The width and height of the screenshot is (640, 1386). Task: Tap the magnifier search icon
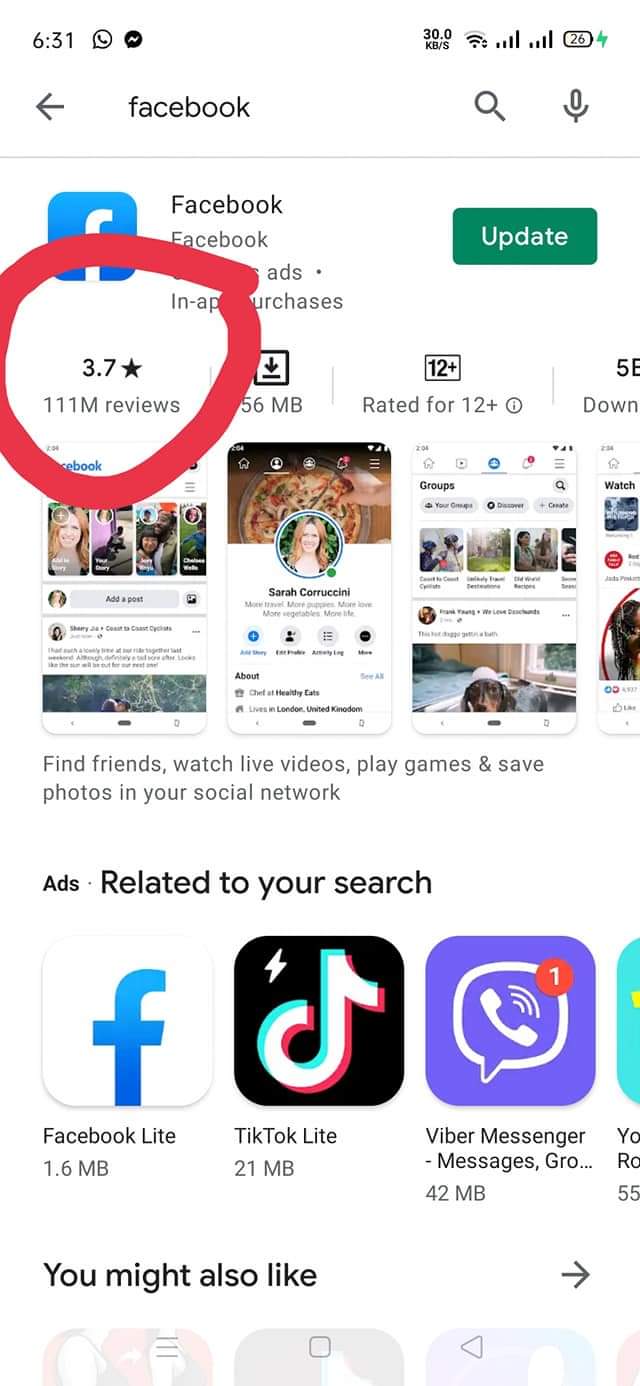click(x=489, y=106)
